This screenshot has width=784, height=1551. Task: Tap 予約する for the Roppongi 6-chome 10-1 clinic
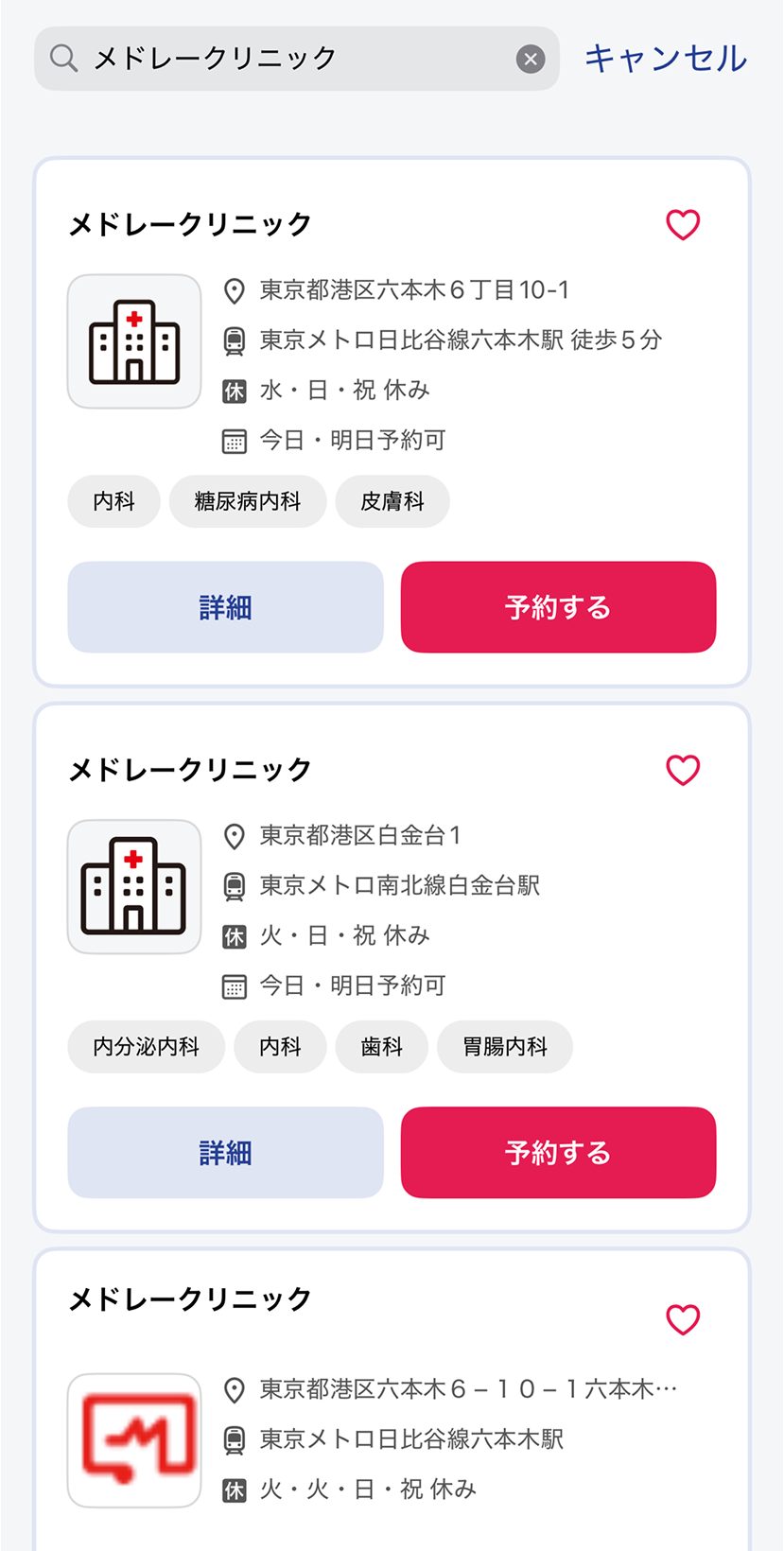(x=558, y=607)
